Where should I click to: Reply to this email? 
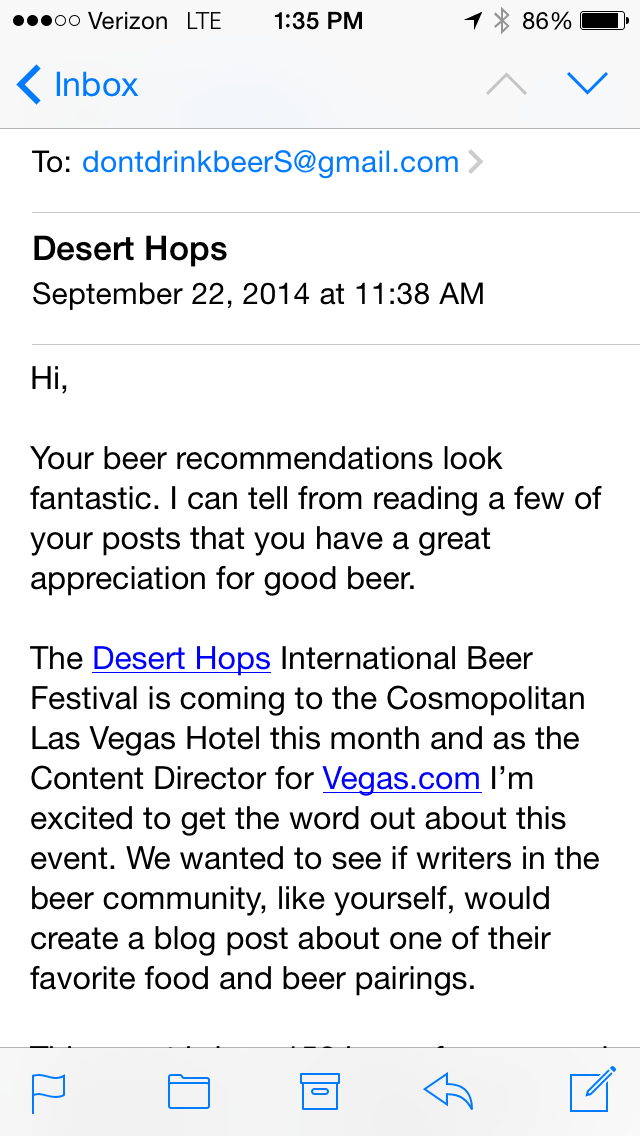pos(448,1092)
